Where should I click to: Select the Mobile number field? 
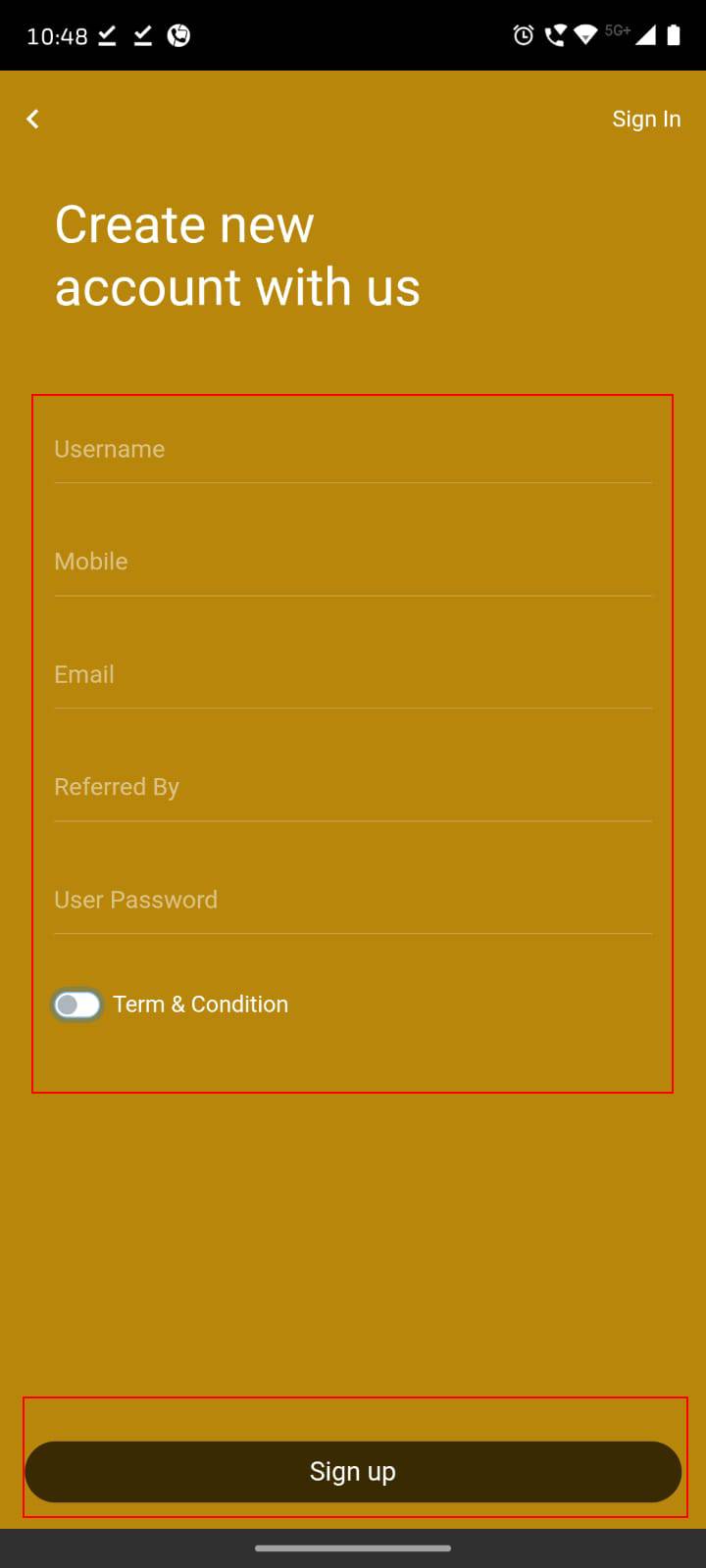point(352,563)
